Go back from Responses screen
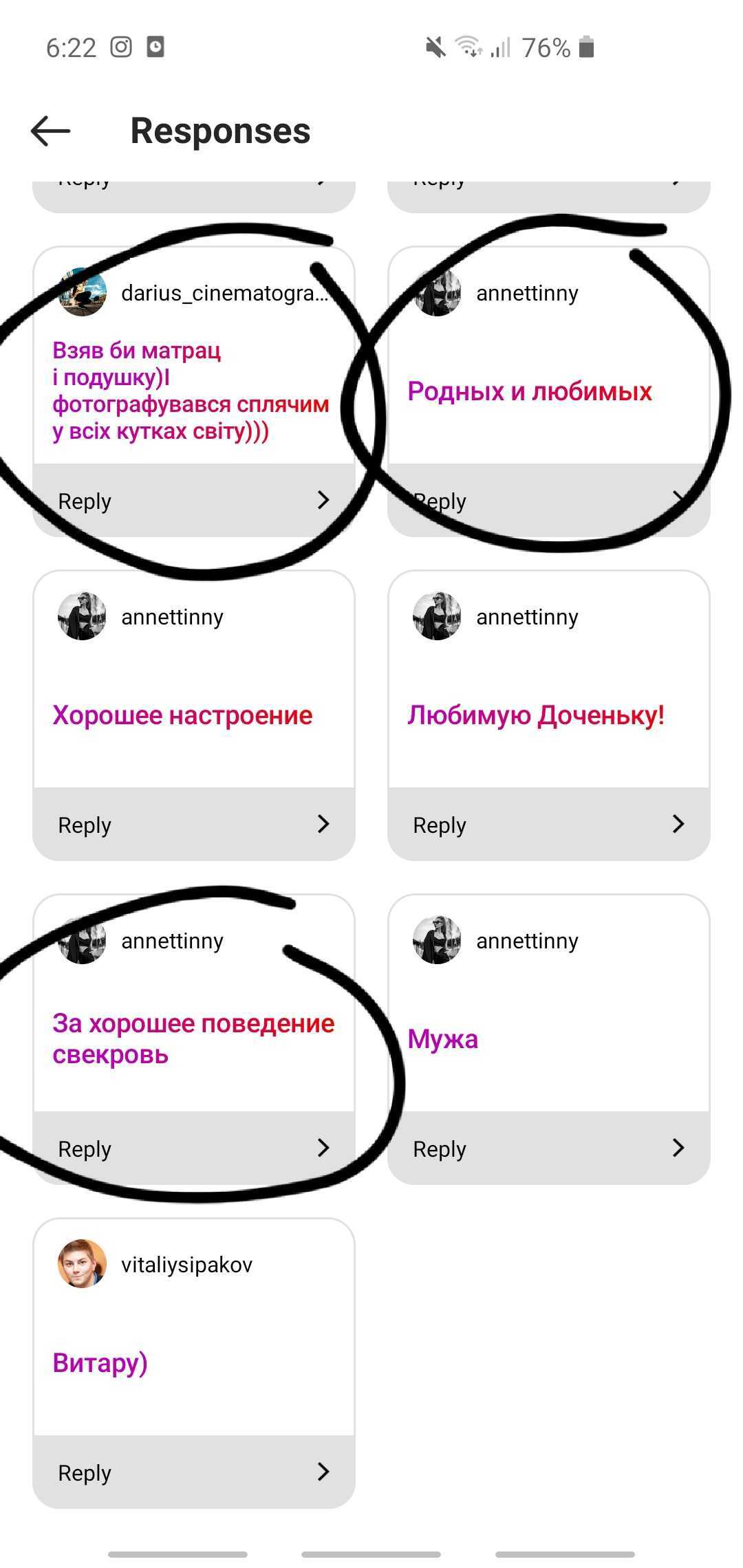The width and height of the screenshot is (743, 1568). coord(51,131)
